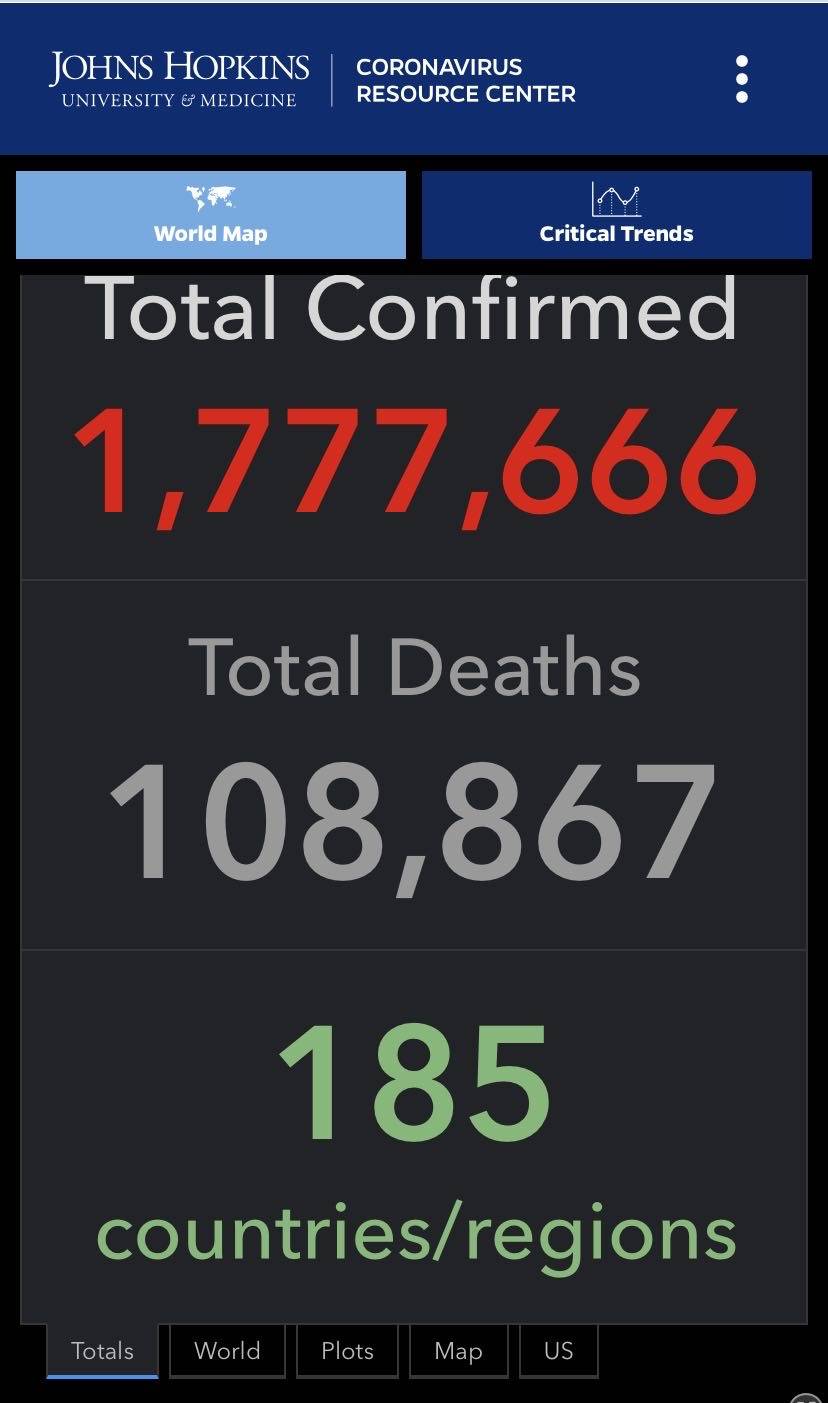Open Critical Trends
828x1403 pixels.
(x=616, y=215)
